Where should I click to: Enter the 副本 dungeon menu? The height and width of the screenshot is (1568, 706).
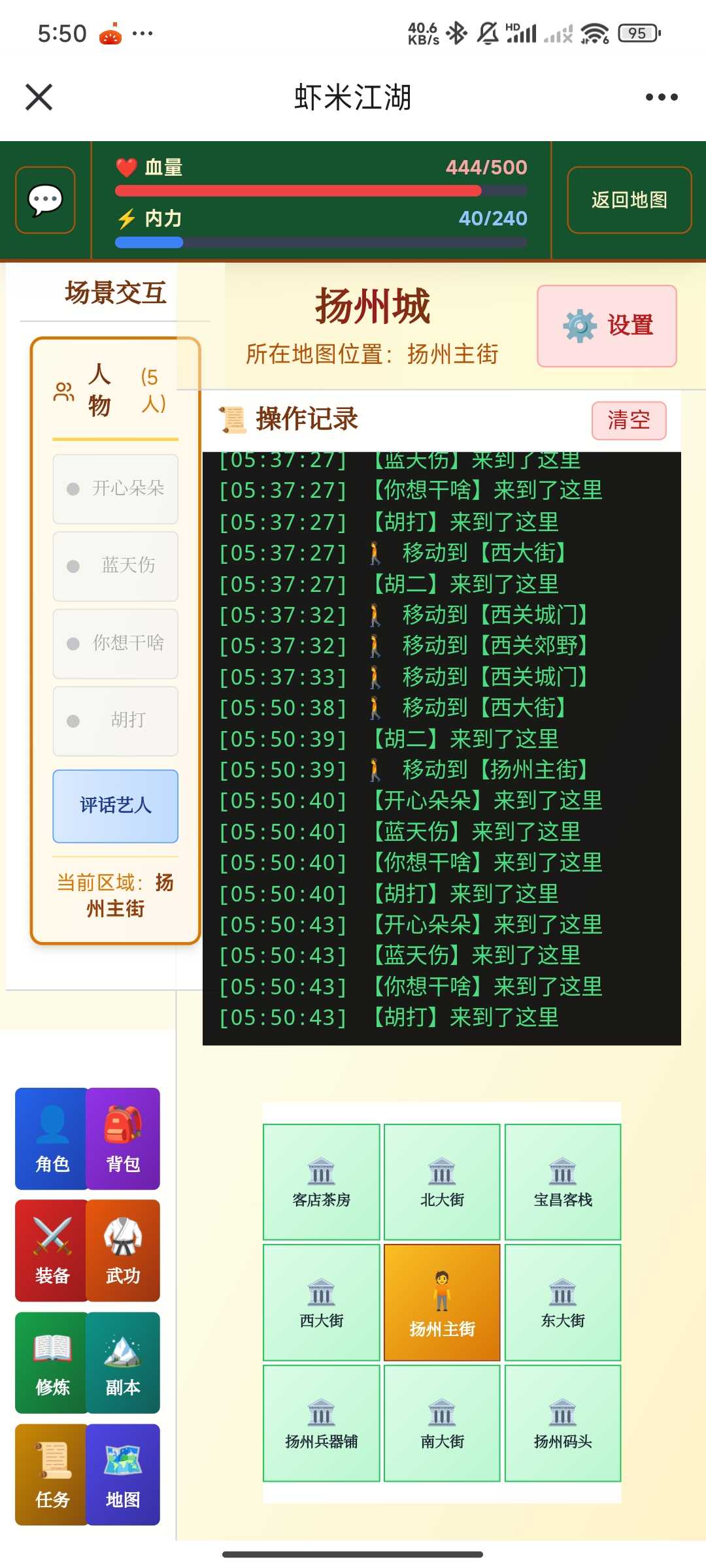coord(123,1362)
